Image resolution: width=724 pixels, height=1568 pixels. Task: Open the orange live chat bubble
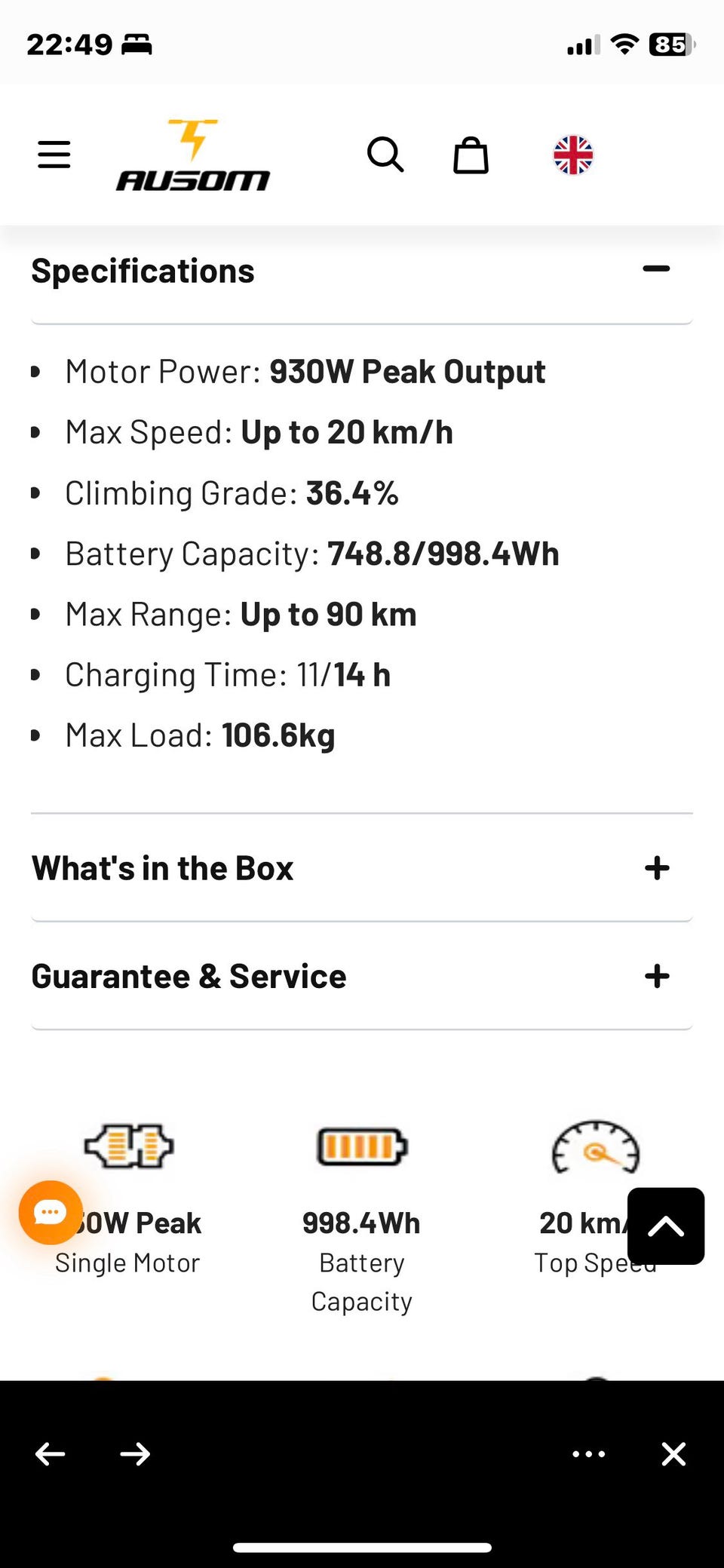coord(51,1212)
